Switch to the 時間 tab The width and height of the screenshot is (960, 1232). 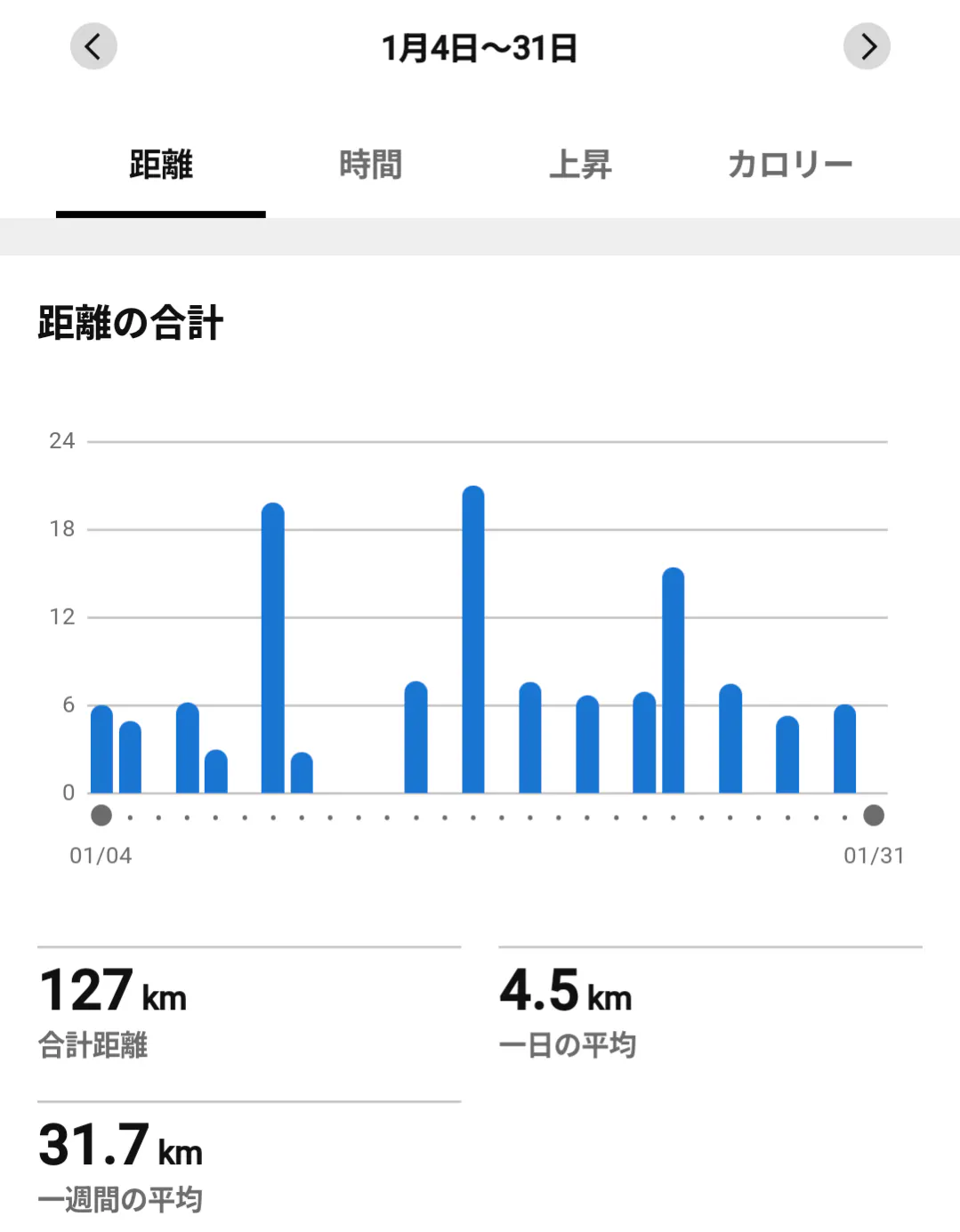370,165
